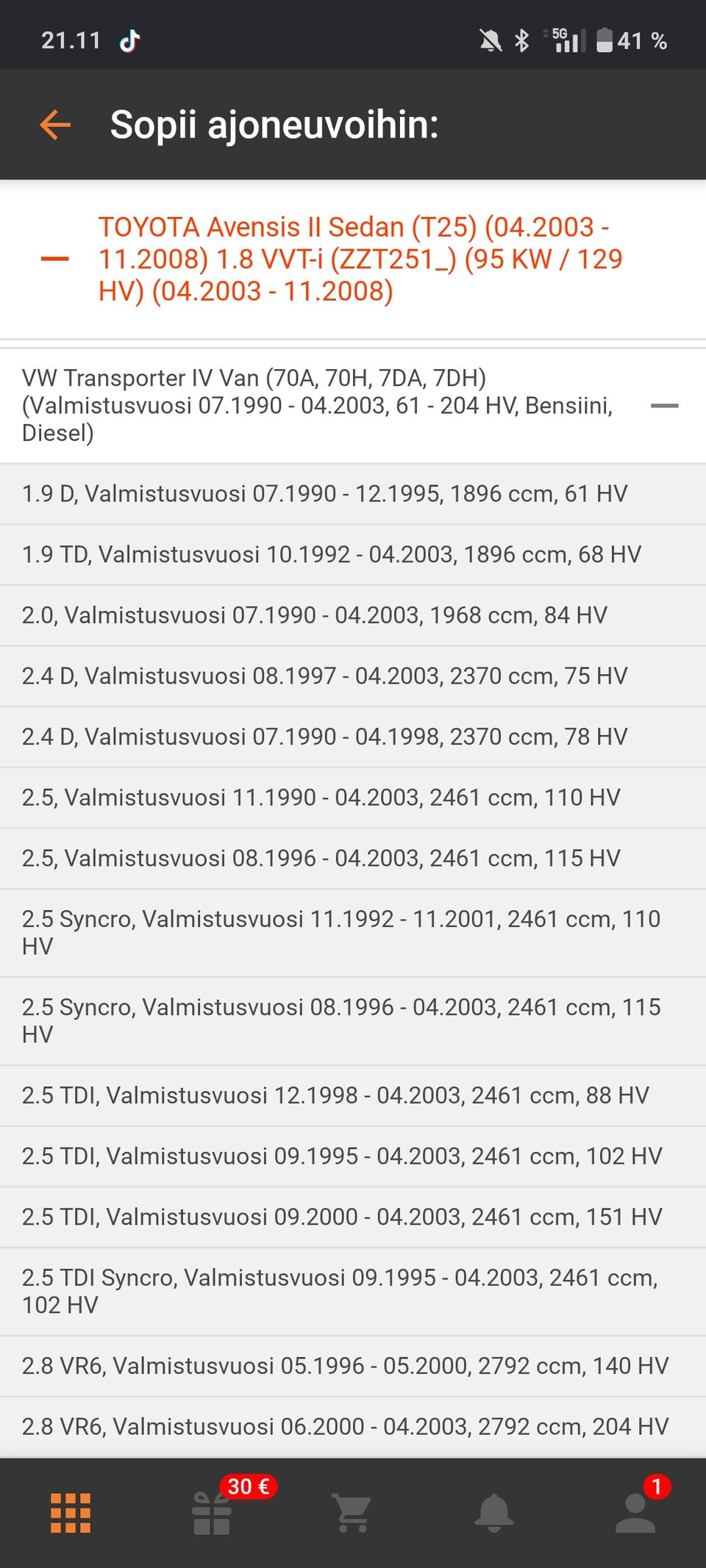Collapse the TOYOTA Avensis II Sedan entry

click(x=55, y=259)
